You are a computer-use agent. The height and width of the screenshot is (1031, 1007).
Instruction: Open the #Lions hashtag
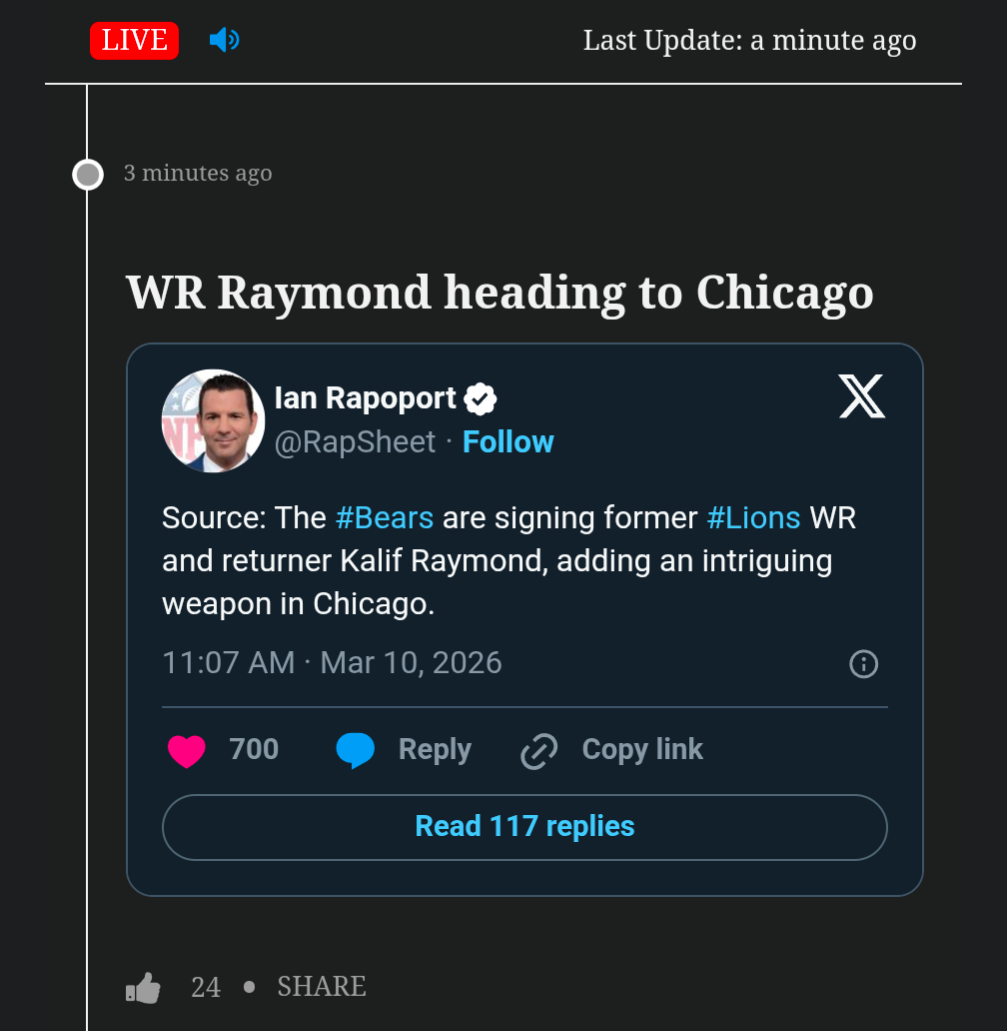point(753,518)
